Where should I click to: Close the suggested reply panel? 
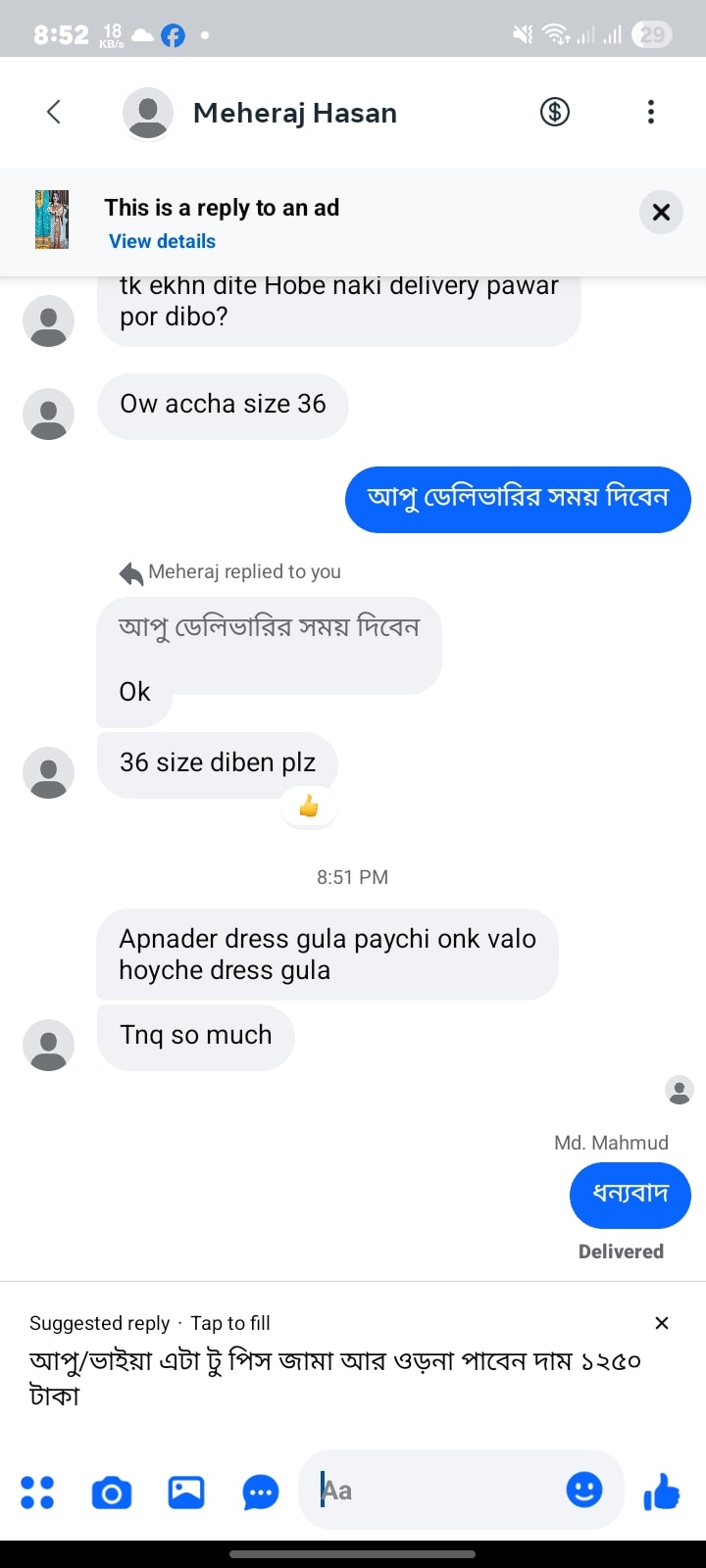click(x=662, y=1323)
